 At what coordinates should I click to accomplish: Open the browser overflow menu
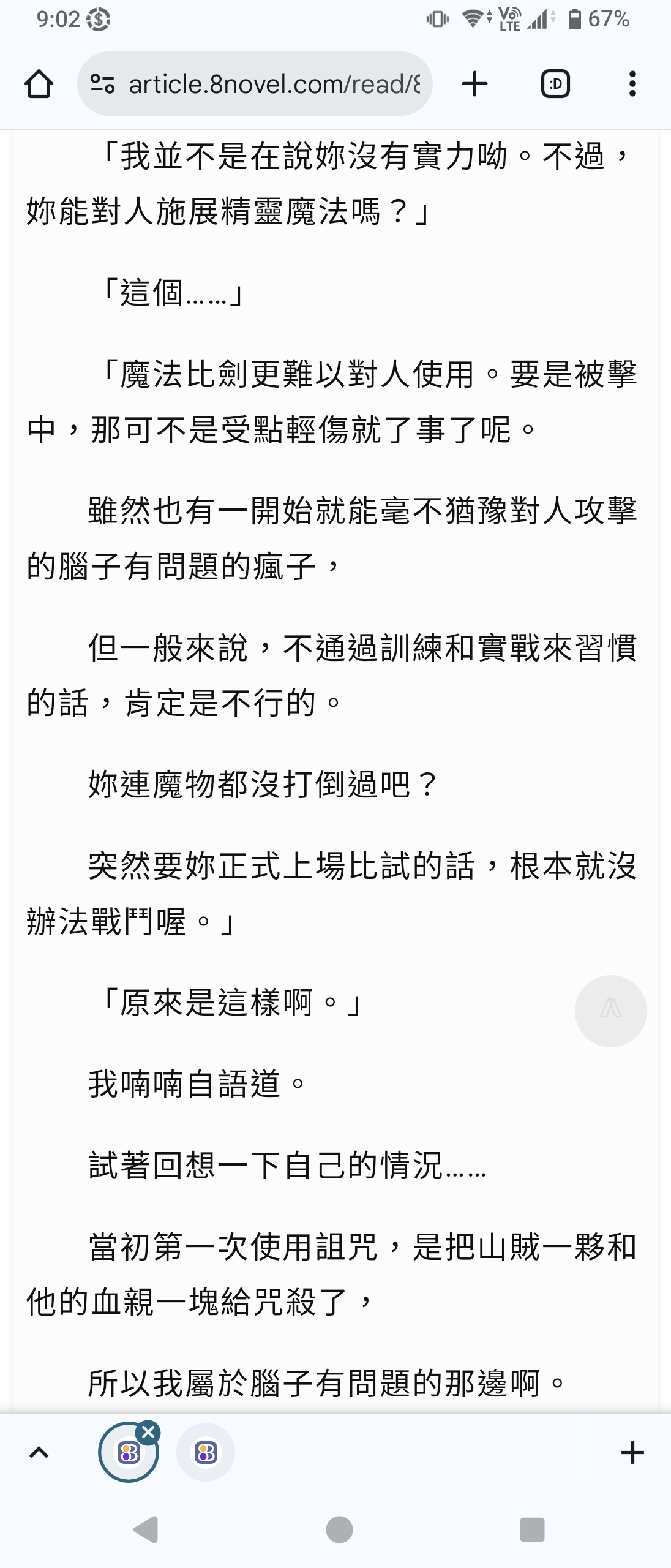632,84
